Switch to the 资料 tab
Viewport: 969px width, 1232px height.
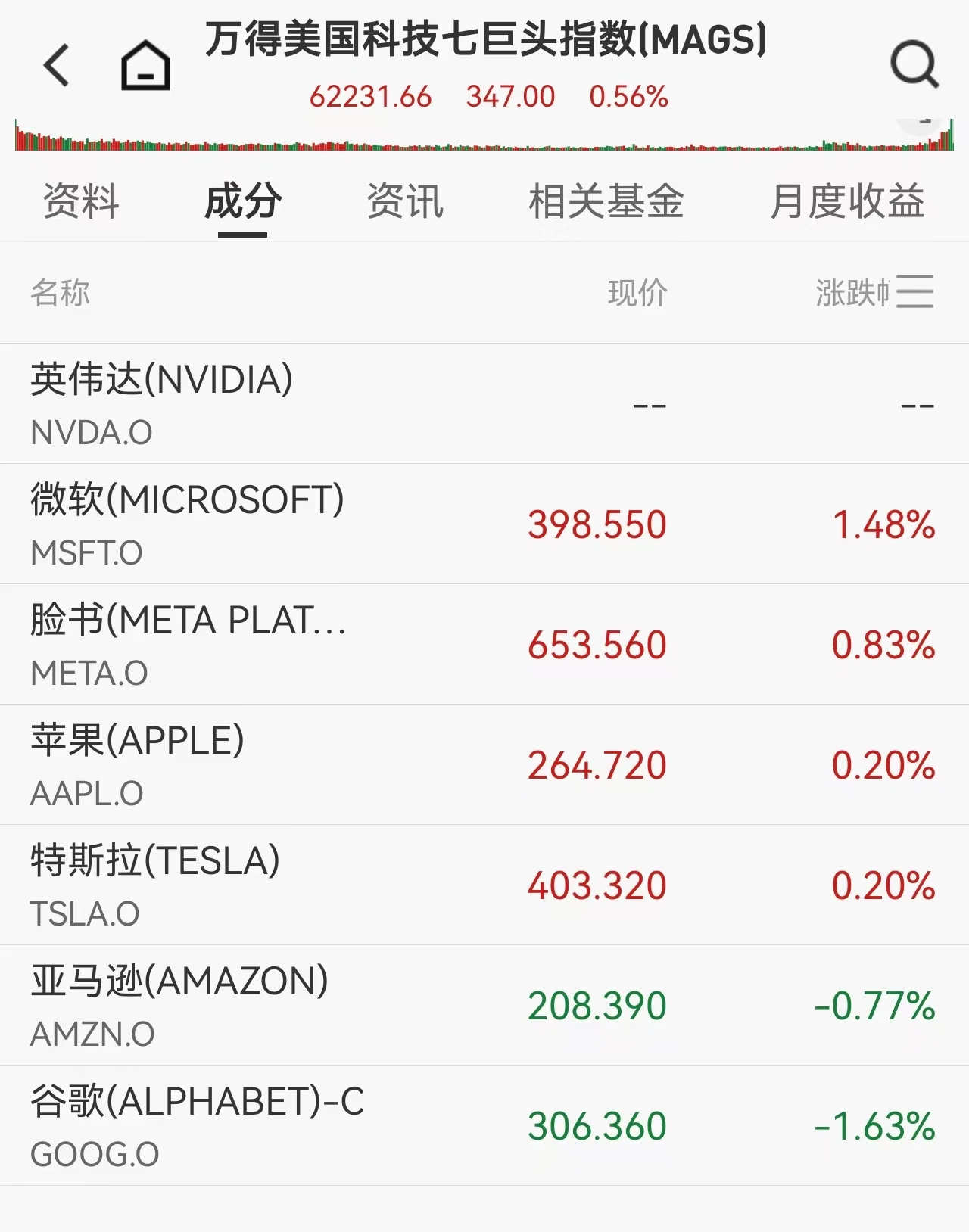(x=81, y=202)
